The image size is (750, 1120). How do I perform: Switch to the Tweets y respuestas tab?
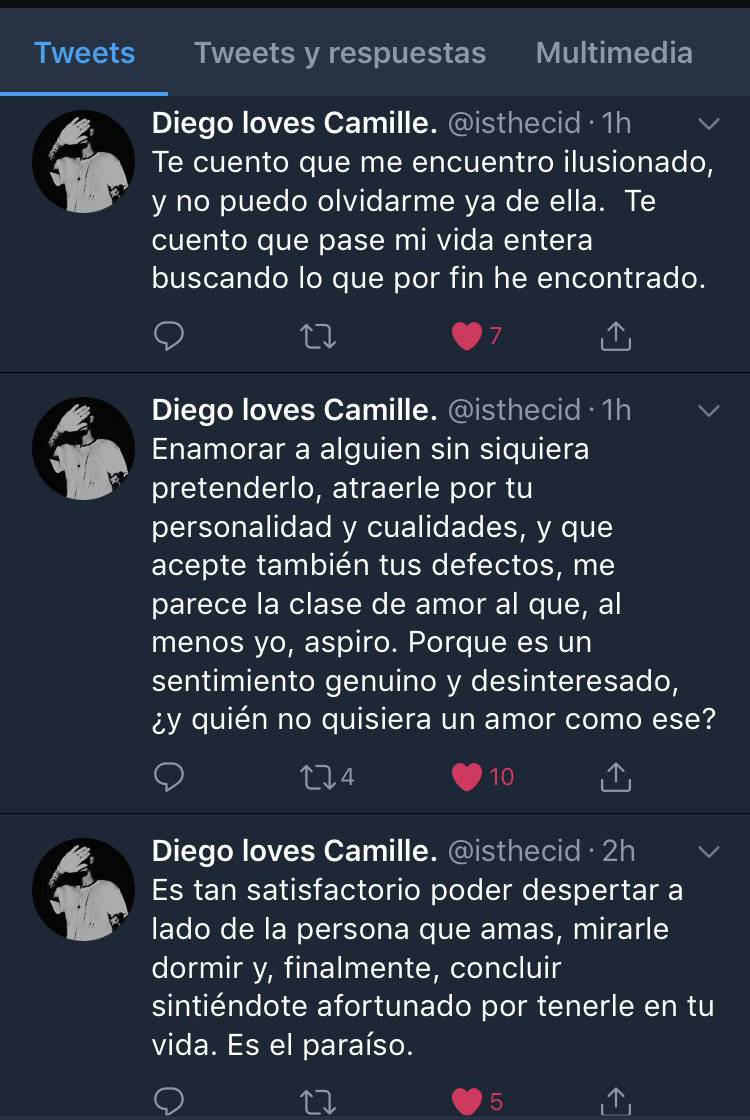point(340,53)
